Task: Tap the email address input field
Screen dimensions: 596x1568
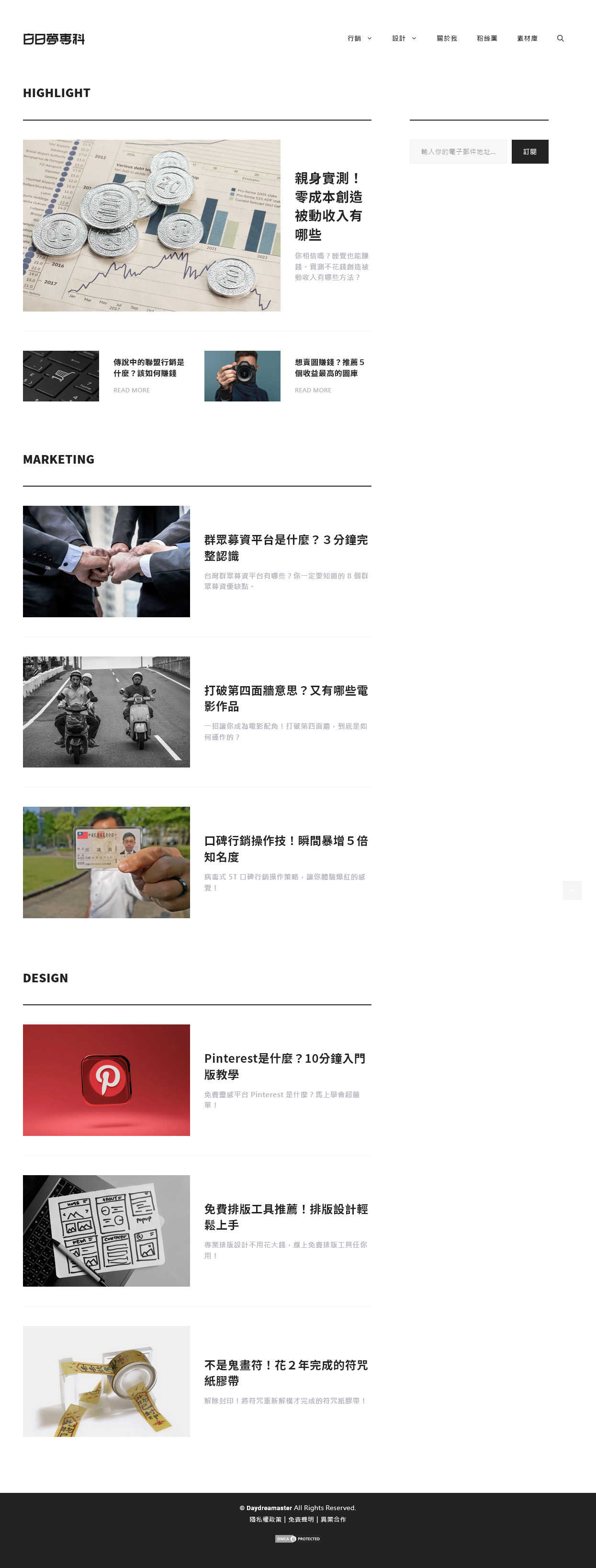Action: click(x=458, y=152)
